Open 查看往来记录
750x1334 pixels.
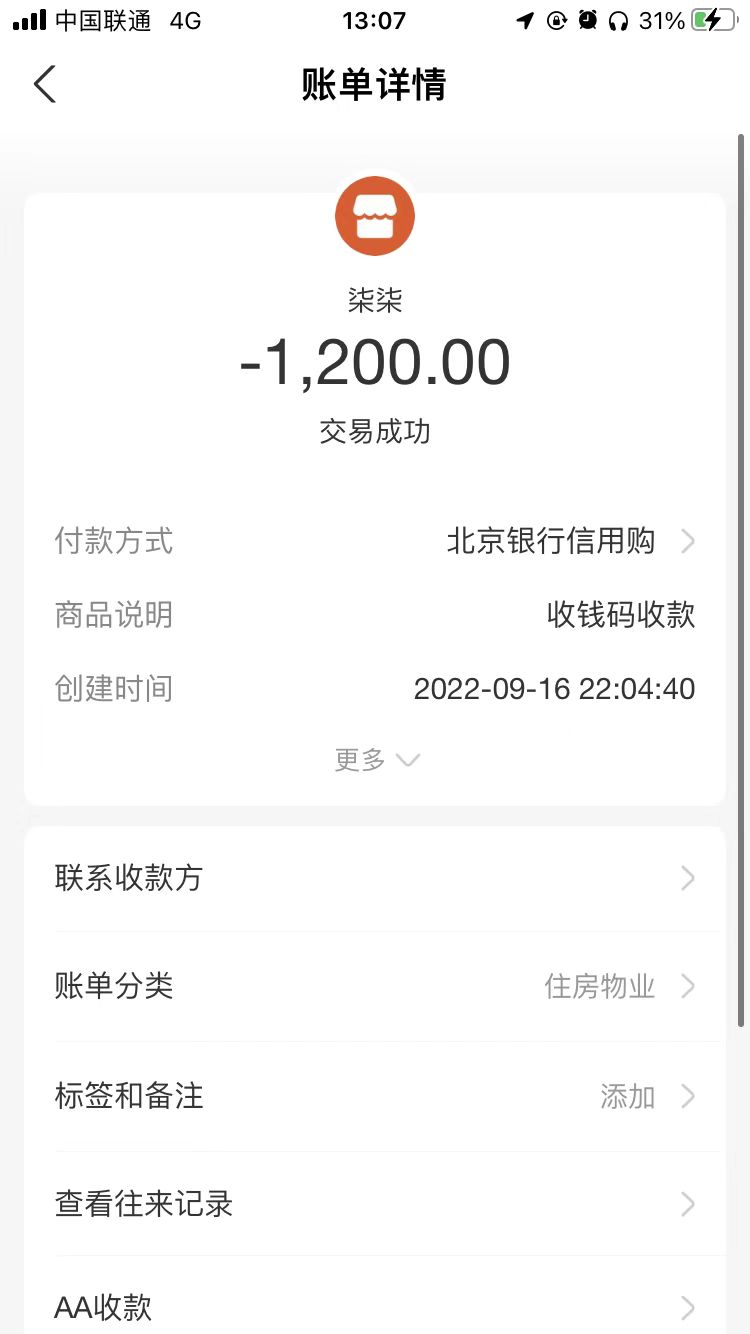pos(375,1203)
